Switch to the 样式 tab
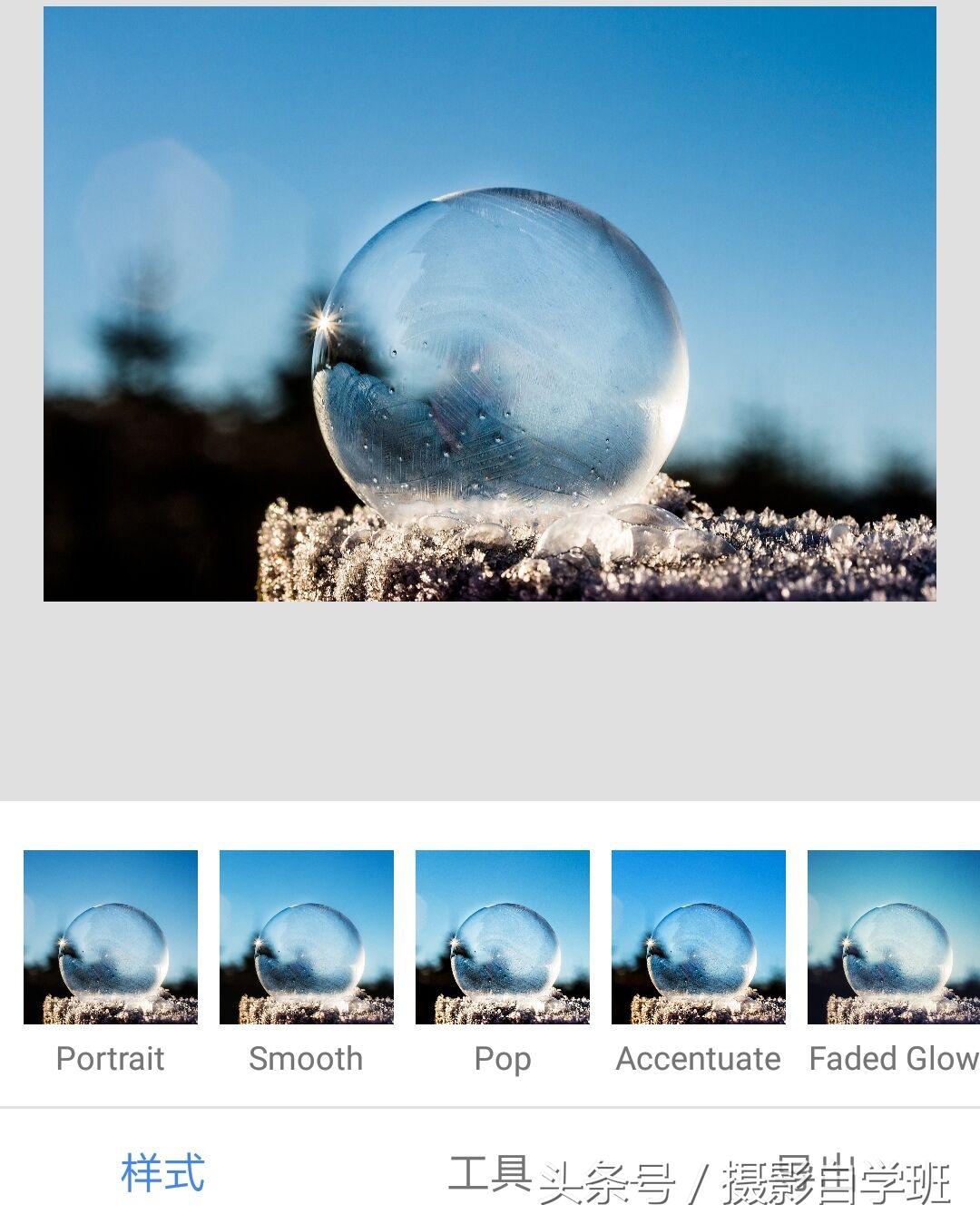Viewport: 980px width, 1224px height. tap(163, 1173)
